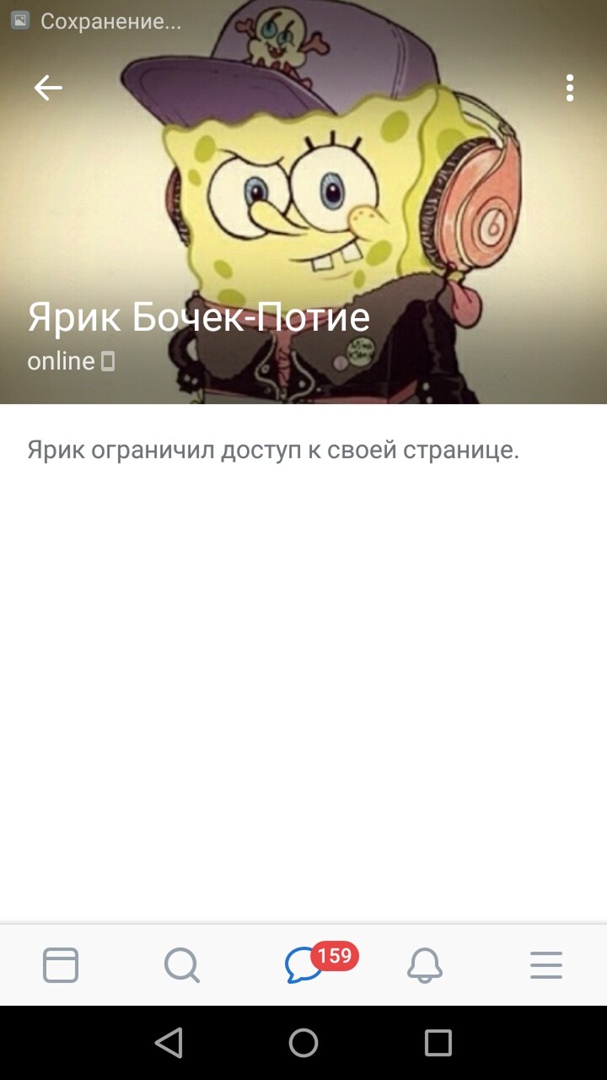
Task: Switch to the news feed tab
Action: pyautogui.click(x=61, y=965)
